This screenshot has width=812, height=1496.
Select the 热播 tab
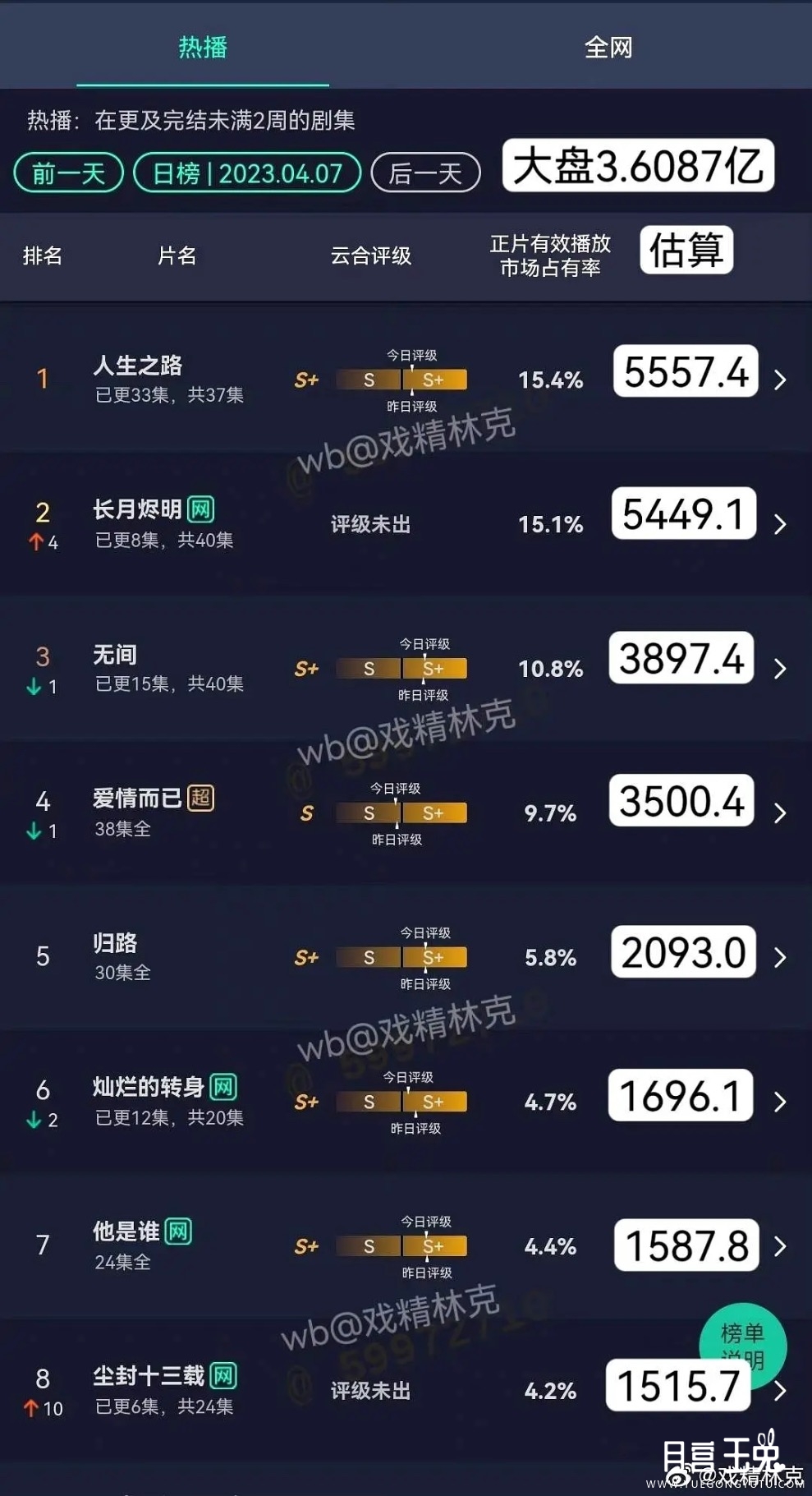pos(203,48)
